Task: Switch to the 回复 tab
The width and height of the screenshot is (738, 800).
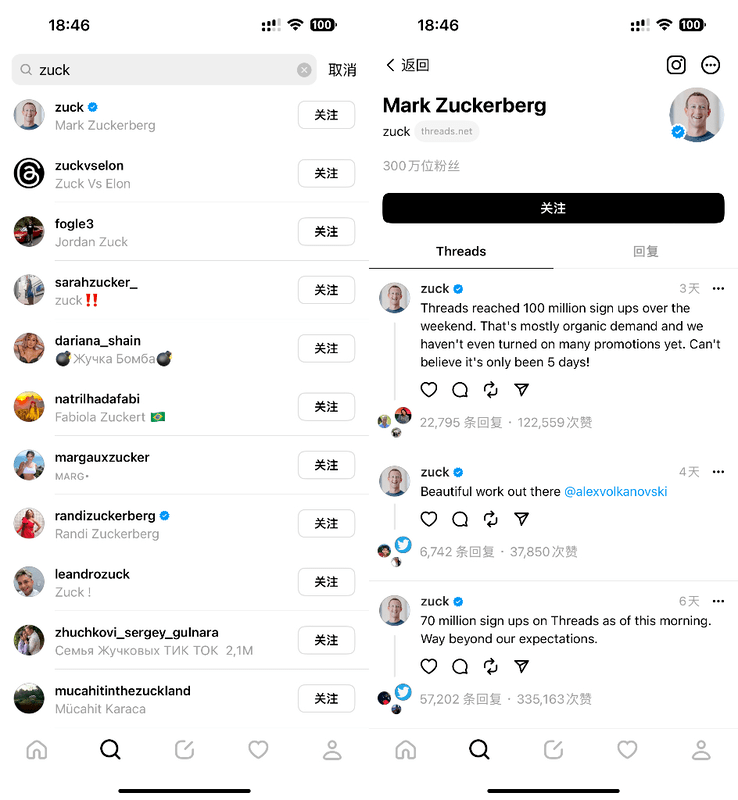Action: point(646,251)
